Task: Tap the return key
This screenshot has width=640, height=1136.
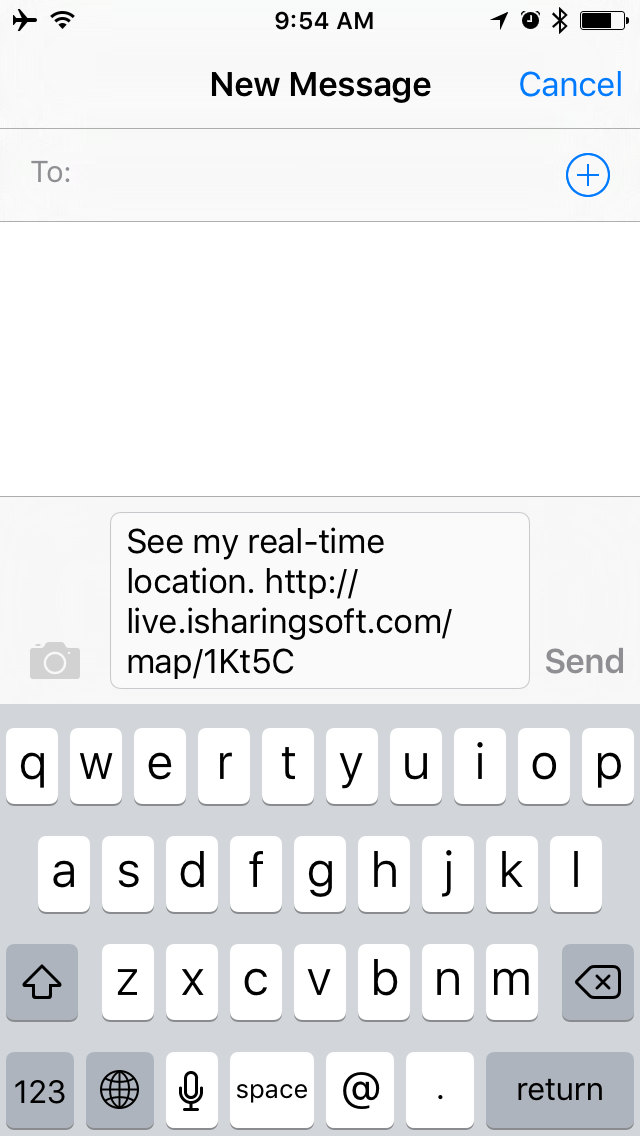Action: point(559,1089)
